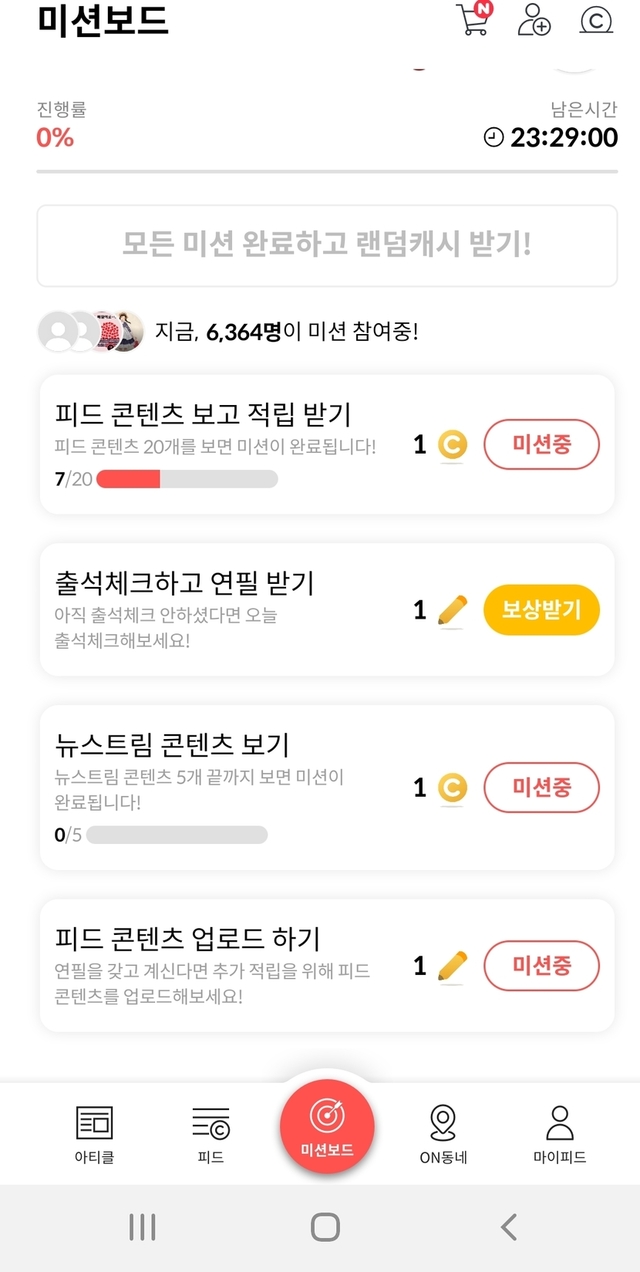Image resolution: width=640 pixels, height=1272 pixels.
Task: Tap 모든 미션 완료하고 랜덤캐시 받기 button
Action: coord(327,245)
